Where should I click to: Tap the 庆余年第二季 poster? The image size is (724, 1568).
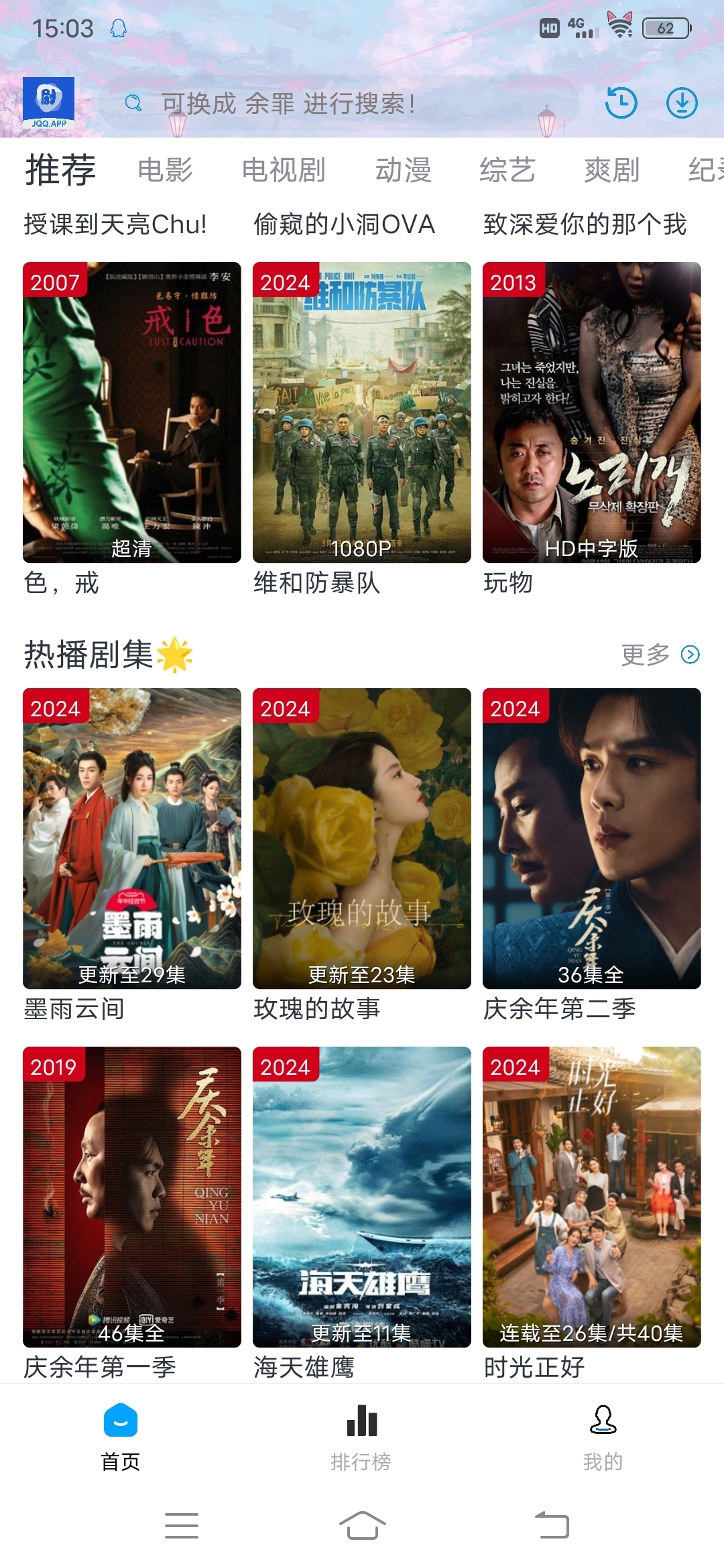pos(593,838)
